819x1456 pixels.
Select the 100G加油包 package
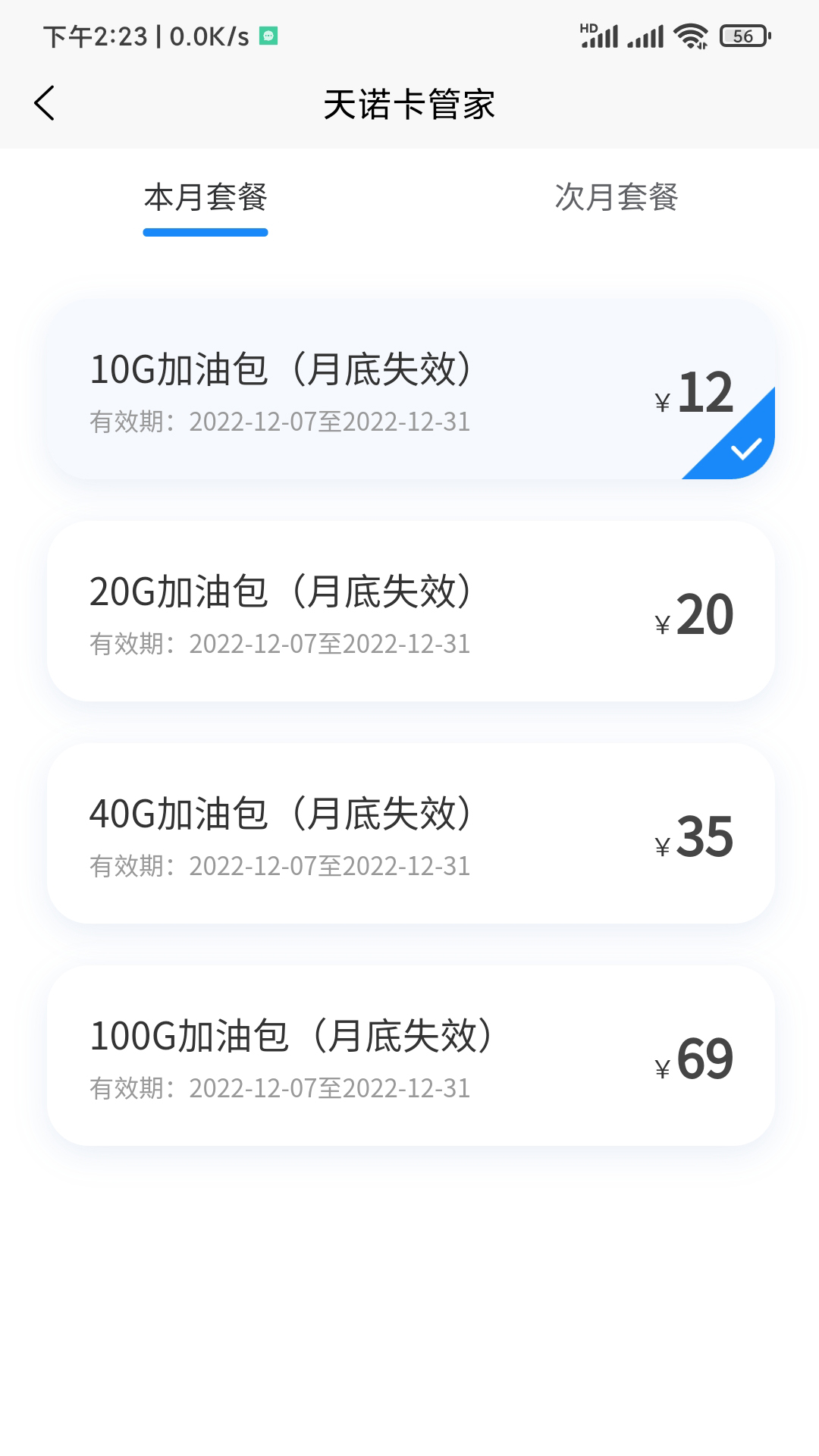[x=409, y=1058]
